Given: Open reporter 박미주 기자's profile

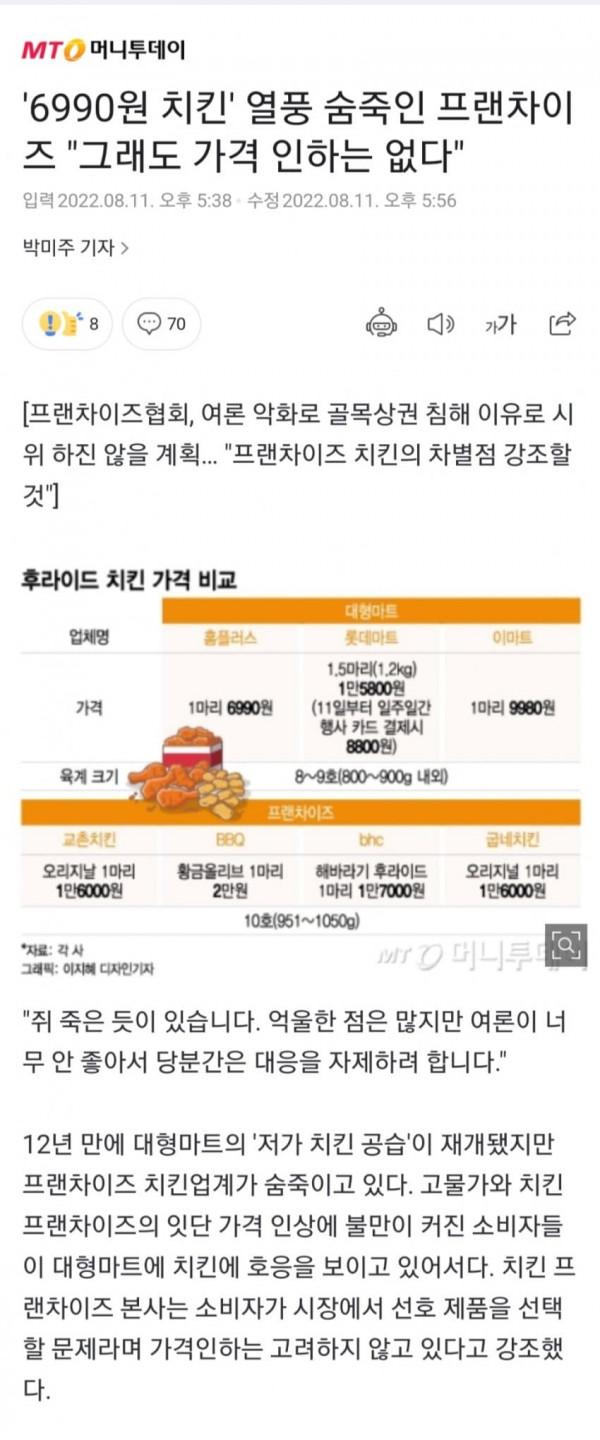Looking at the screenshot, I should pos(75,247).
